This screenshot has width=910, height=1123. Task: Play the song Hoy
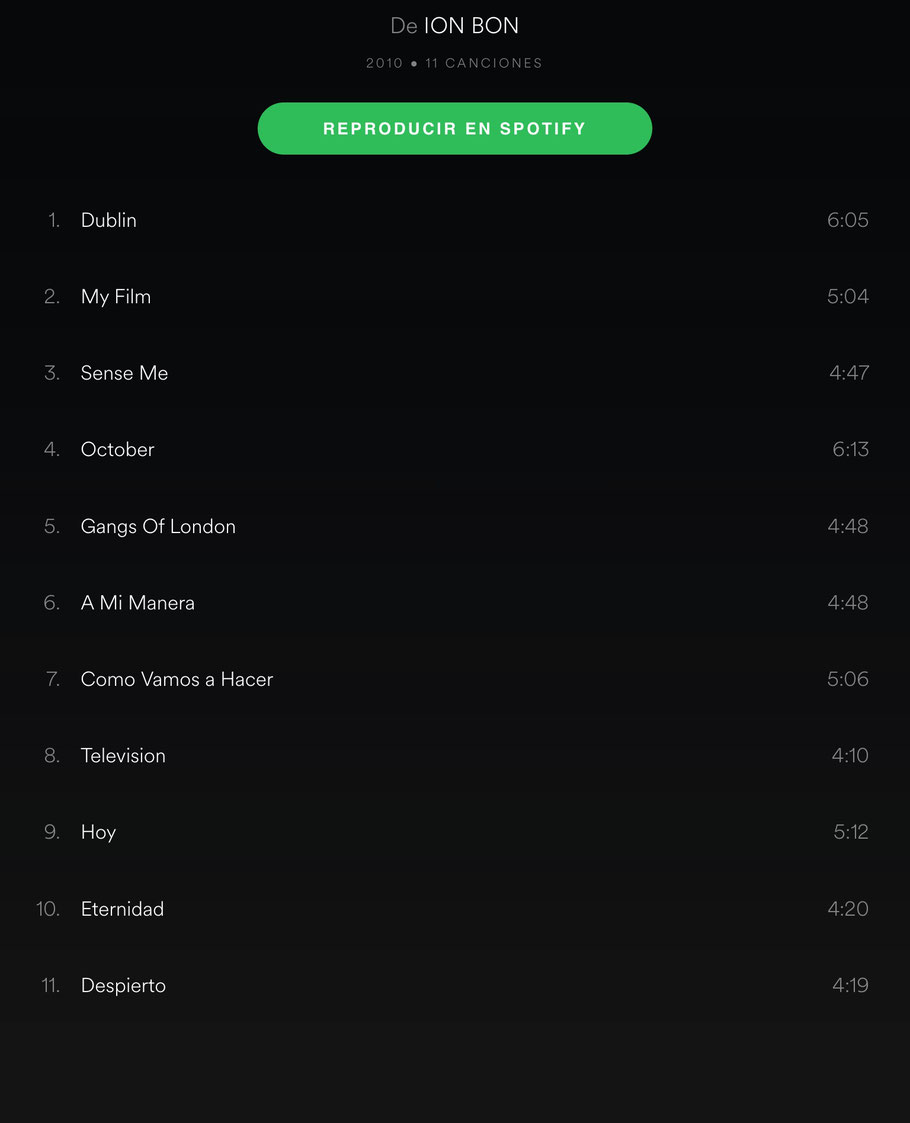[x=98, y=832]
